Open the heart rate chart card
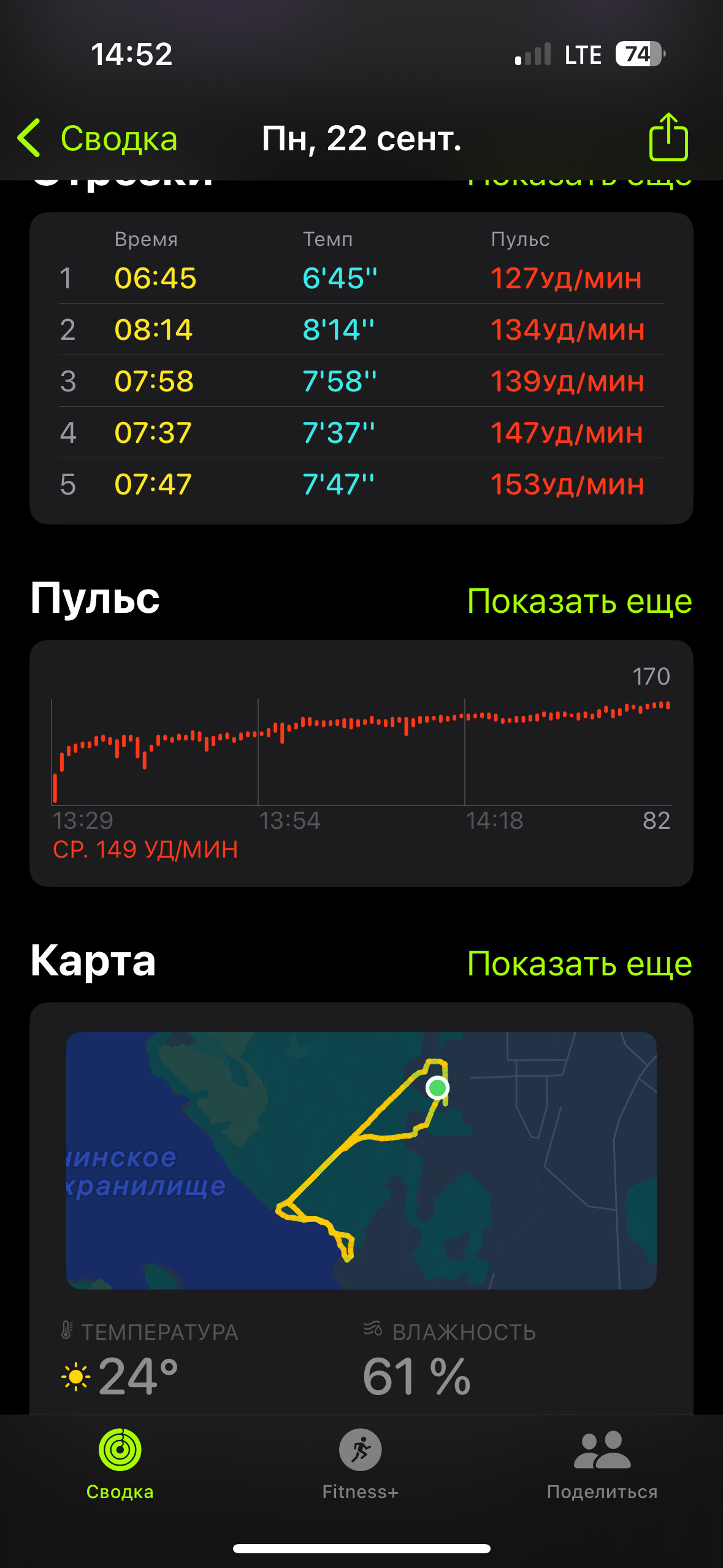Screen dimensions: 723x1568 (361, 763)
